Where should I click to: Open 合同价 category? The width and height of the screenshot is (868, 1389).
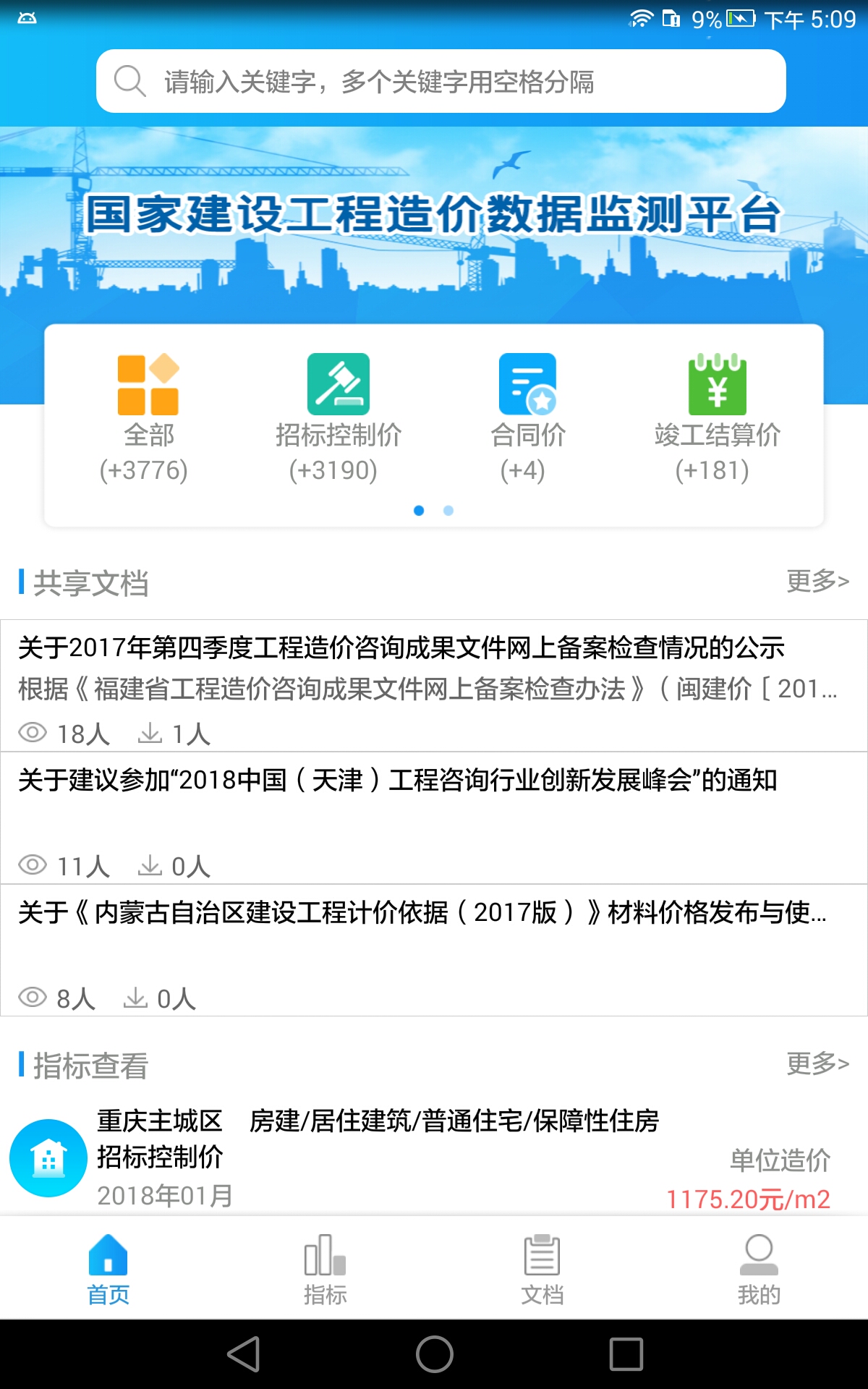(x=528, y=418)
